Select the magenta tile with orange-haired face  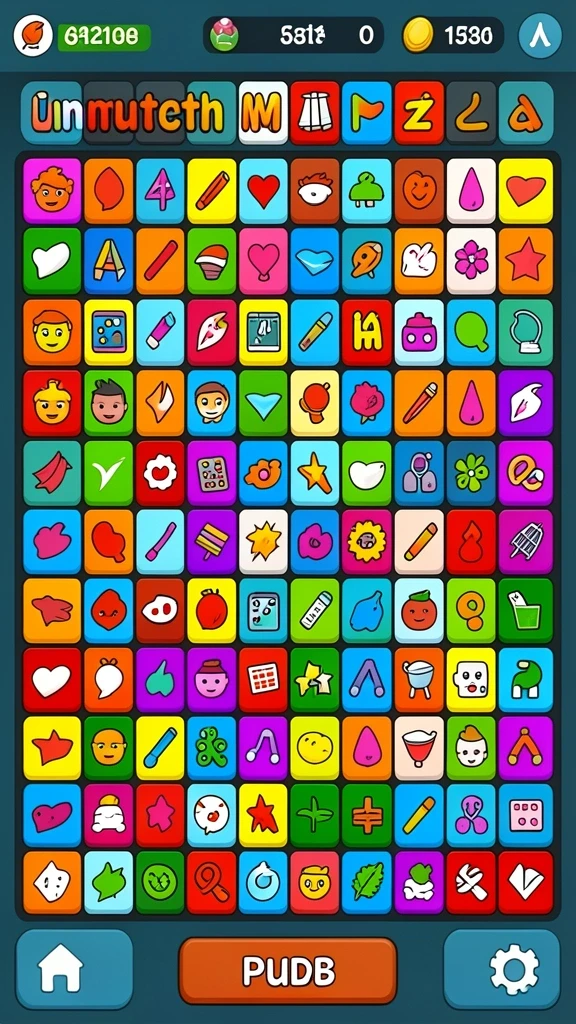point(52,191)
